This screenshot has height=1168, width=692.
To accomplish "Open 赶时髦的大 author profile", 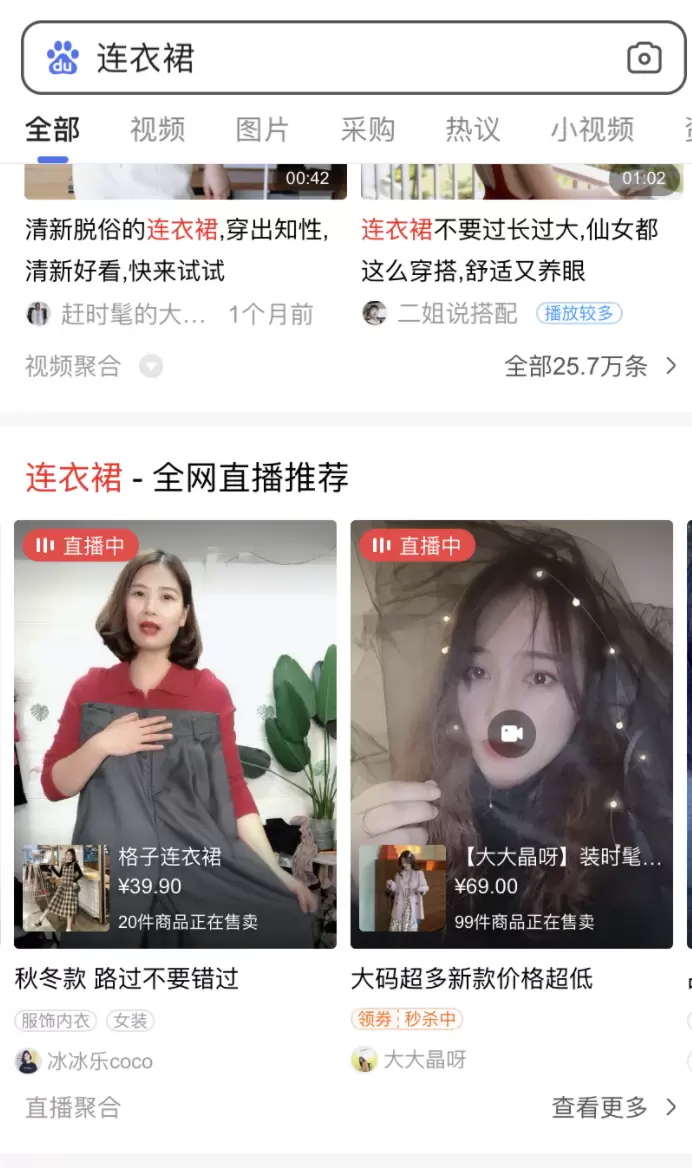I will 132,314.
